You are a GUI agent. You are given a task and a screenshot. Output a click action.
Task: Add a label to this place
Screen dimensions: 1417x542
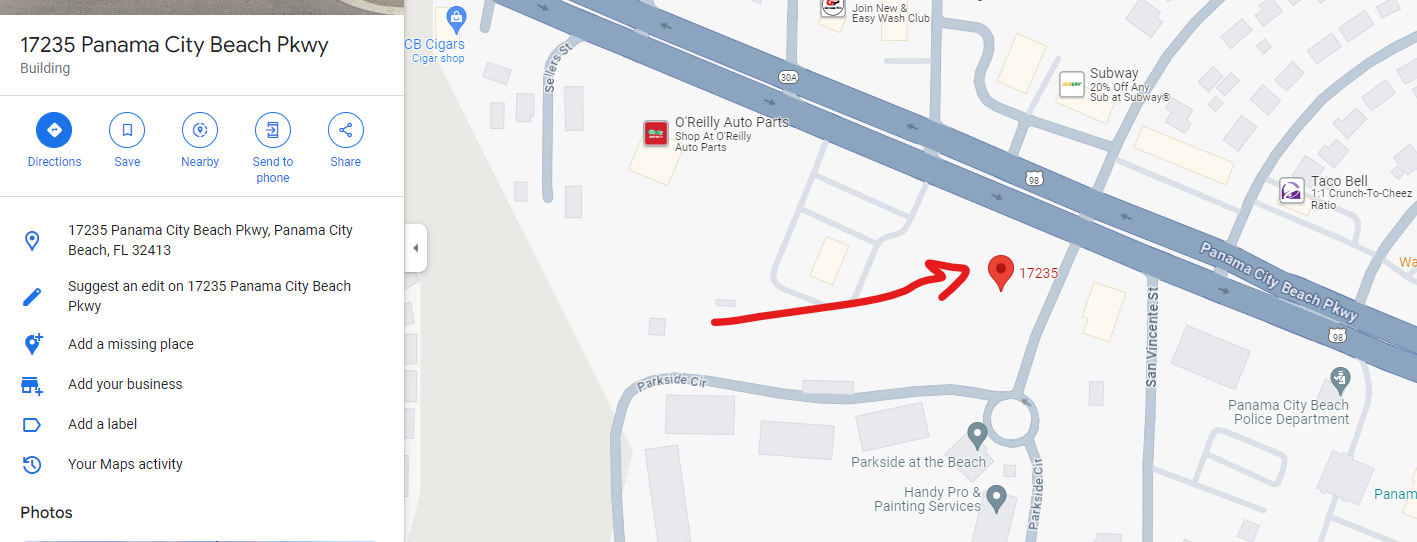tap(102, 424)
